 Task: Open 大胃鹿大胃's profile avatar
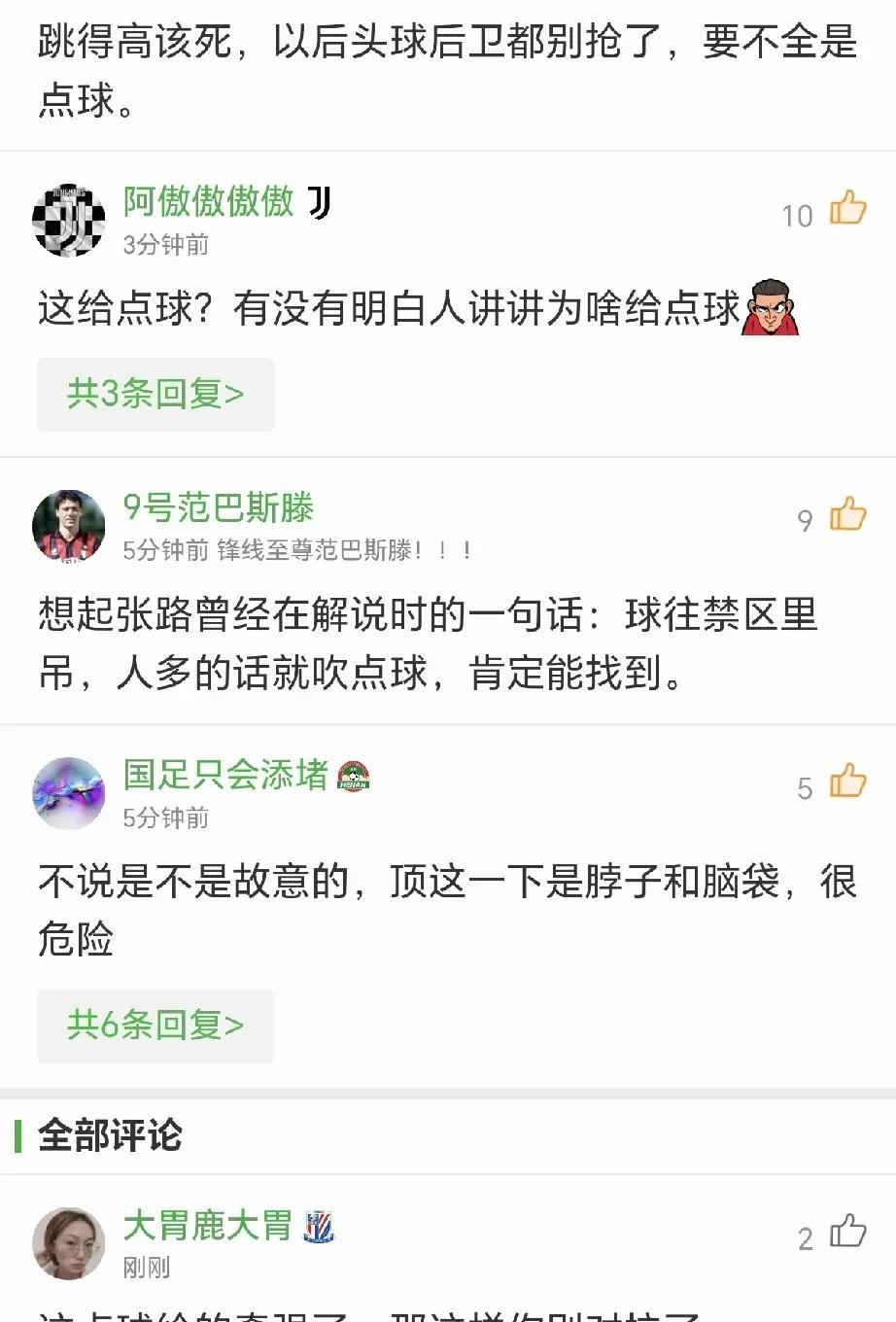(x=69, y=1243)
